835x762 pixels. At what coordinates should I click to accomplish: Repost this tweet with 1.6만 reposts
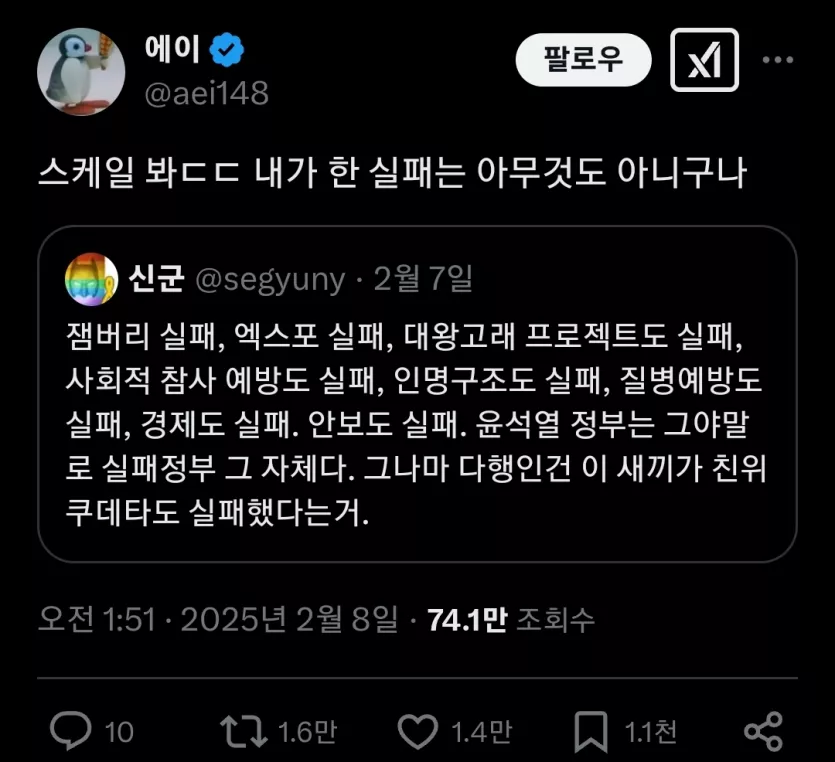tap(242, 732)
